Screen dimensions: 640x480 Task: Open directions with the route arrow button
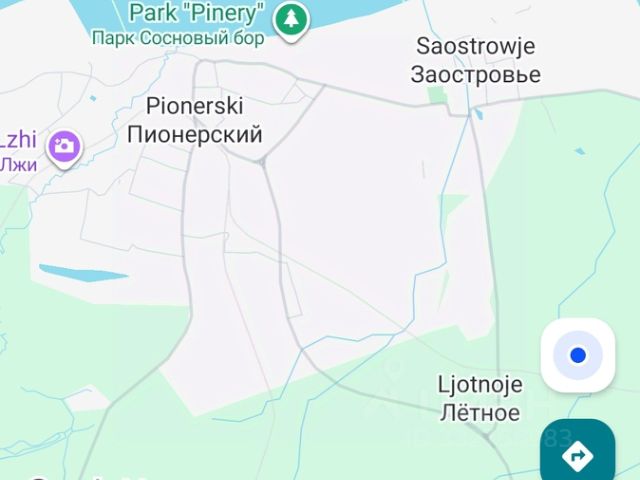point(578,453)
